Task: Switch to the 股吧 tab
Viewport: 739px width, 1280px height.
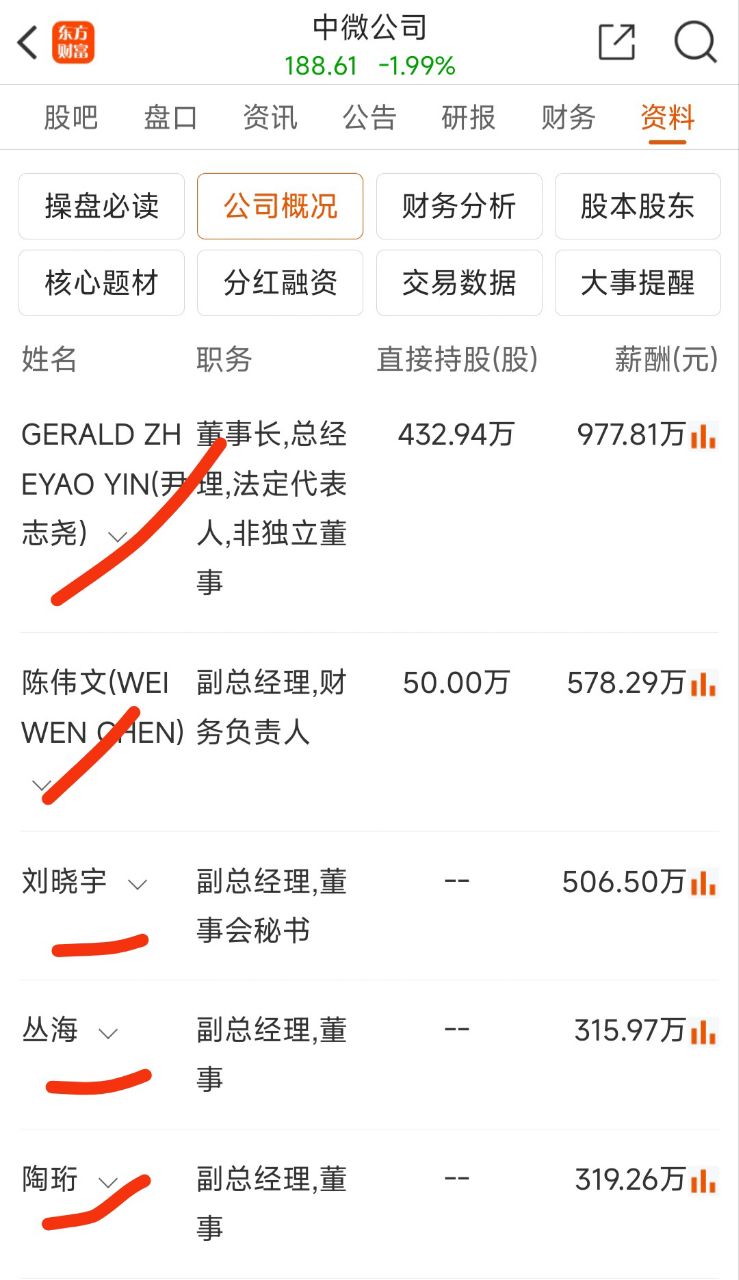Action: pyautogui.click(x=71, y=118)
